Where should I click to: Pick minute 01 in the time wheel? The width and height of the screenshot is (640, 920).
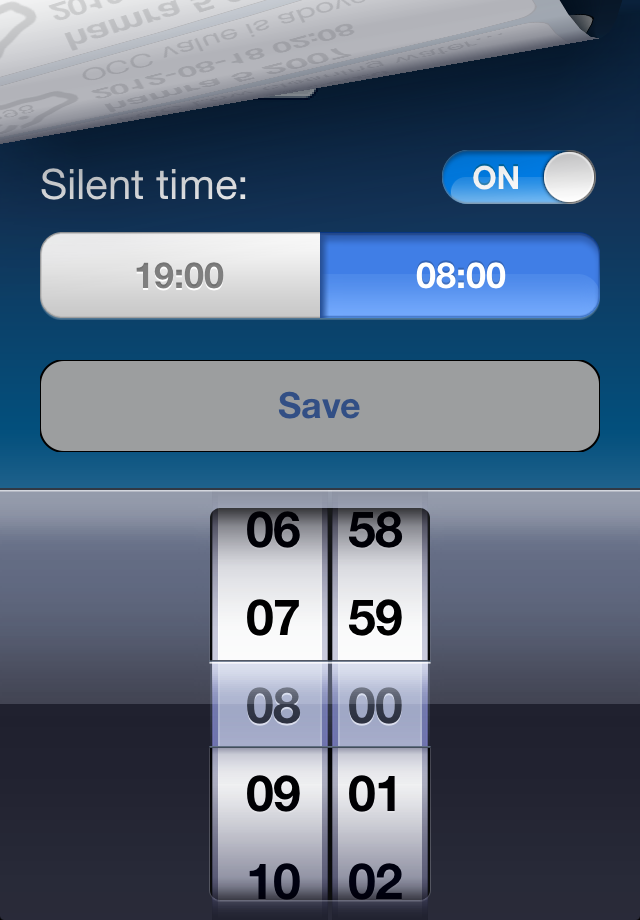click(x=376, y=794)
